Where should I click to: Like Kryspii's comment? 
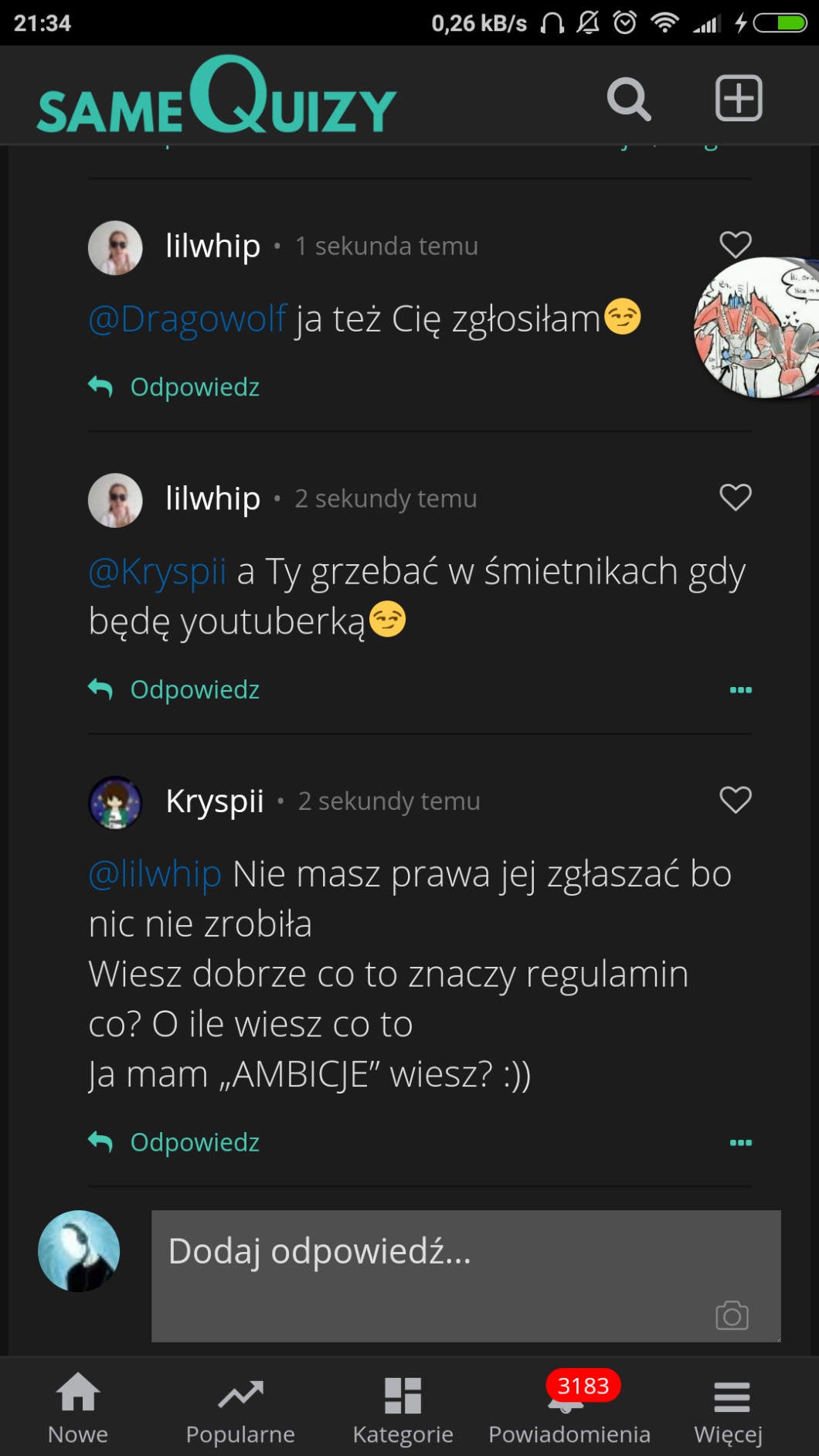coord(735,799)
